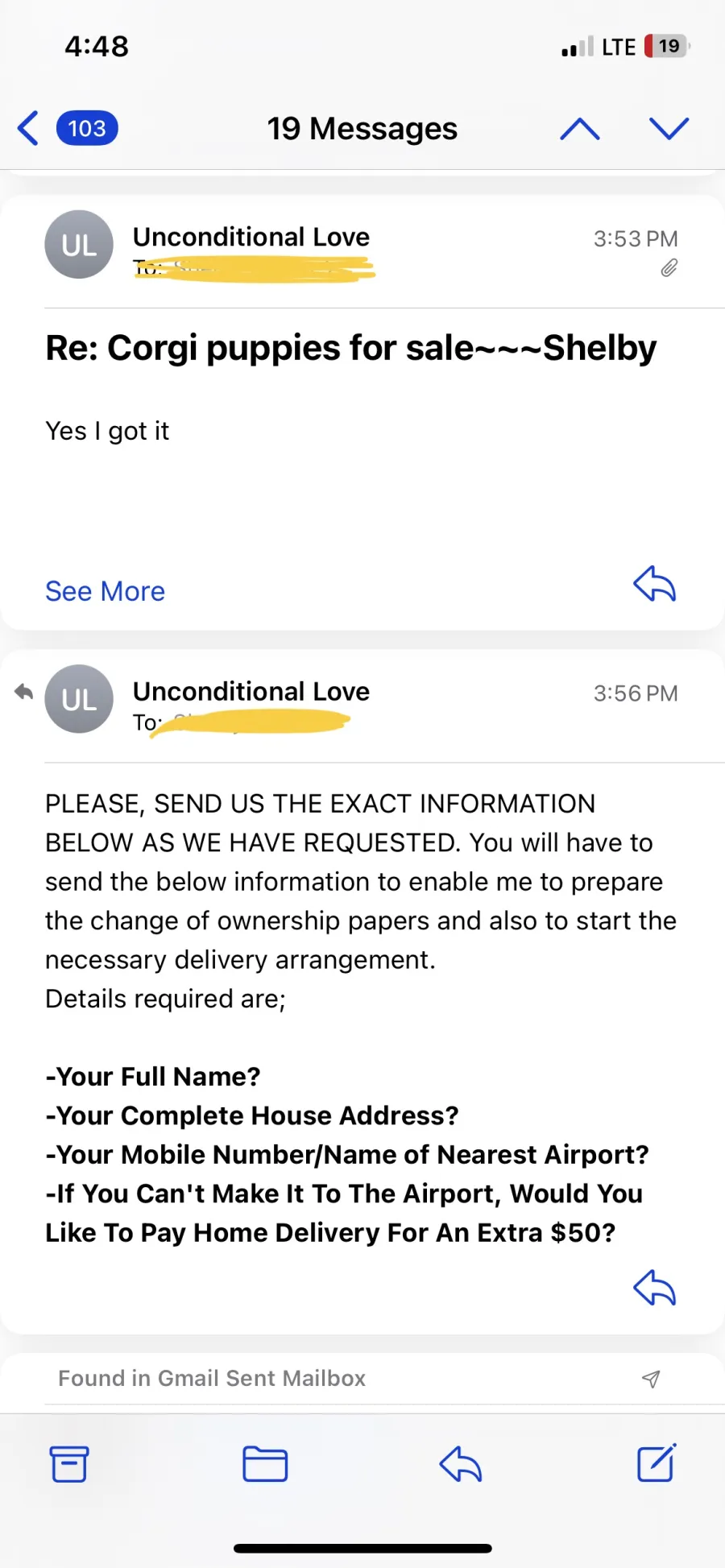This screenshot has height=1568, width=725.
Task: Reply to the 3:53 PM message
Action: coord(654,584)
